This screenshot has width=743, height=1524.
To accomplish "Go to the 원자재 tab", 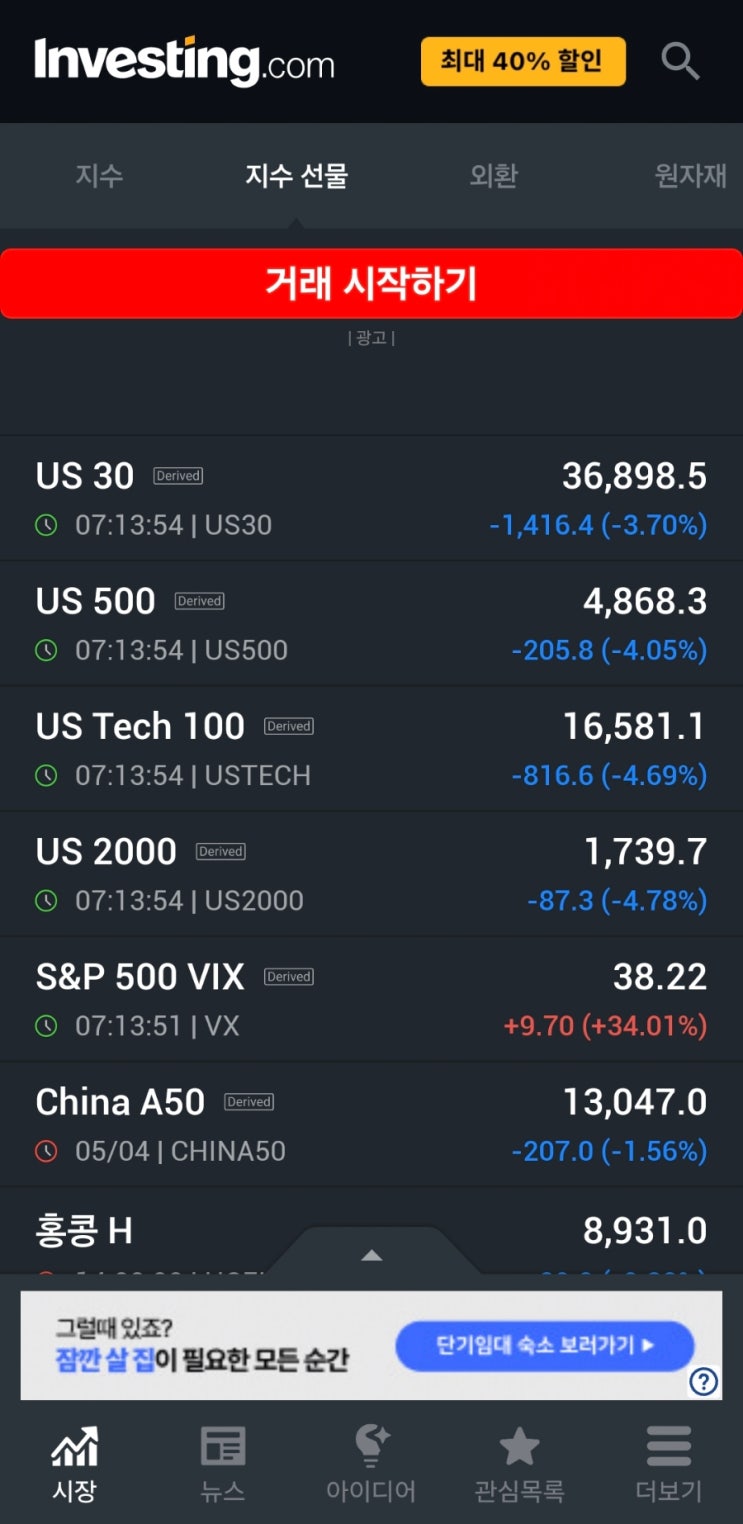I will pos(690,176).
